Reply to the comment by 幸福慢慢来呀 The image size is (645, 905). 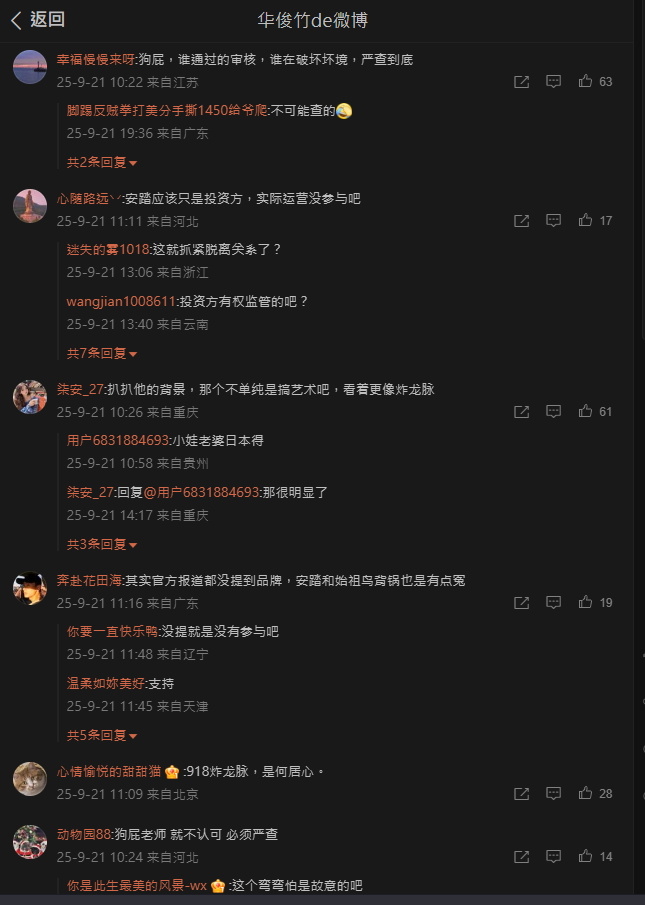(553, 82)
